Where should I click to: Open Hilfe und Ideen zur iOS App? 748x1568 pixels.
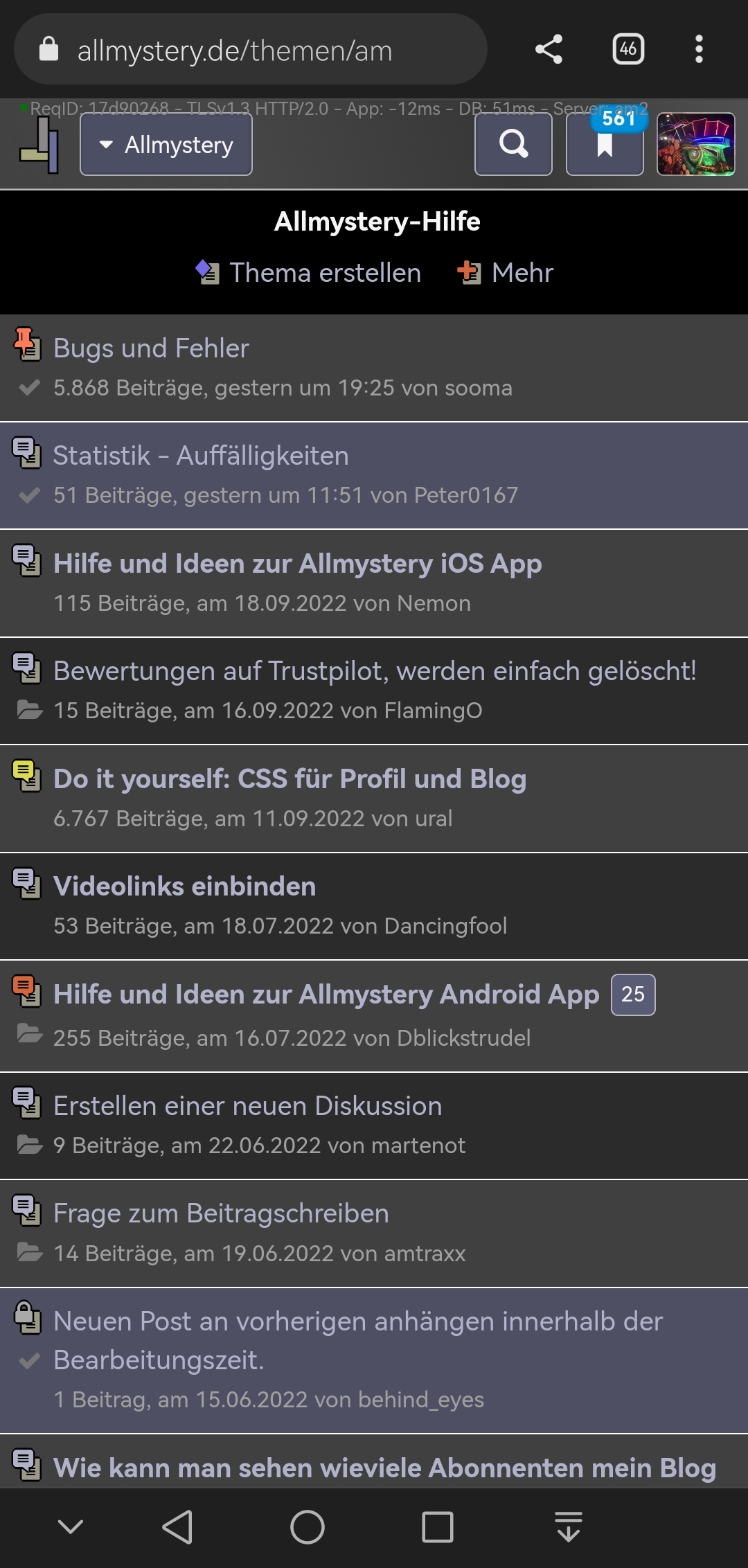tap(298, 564)
